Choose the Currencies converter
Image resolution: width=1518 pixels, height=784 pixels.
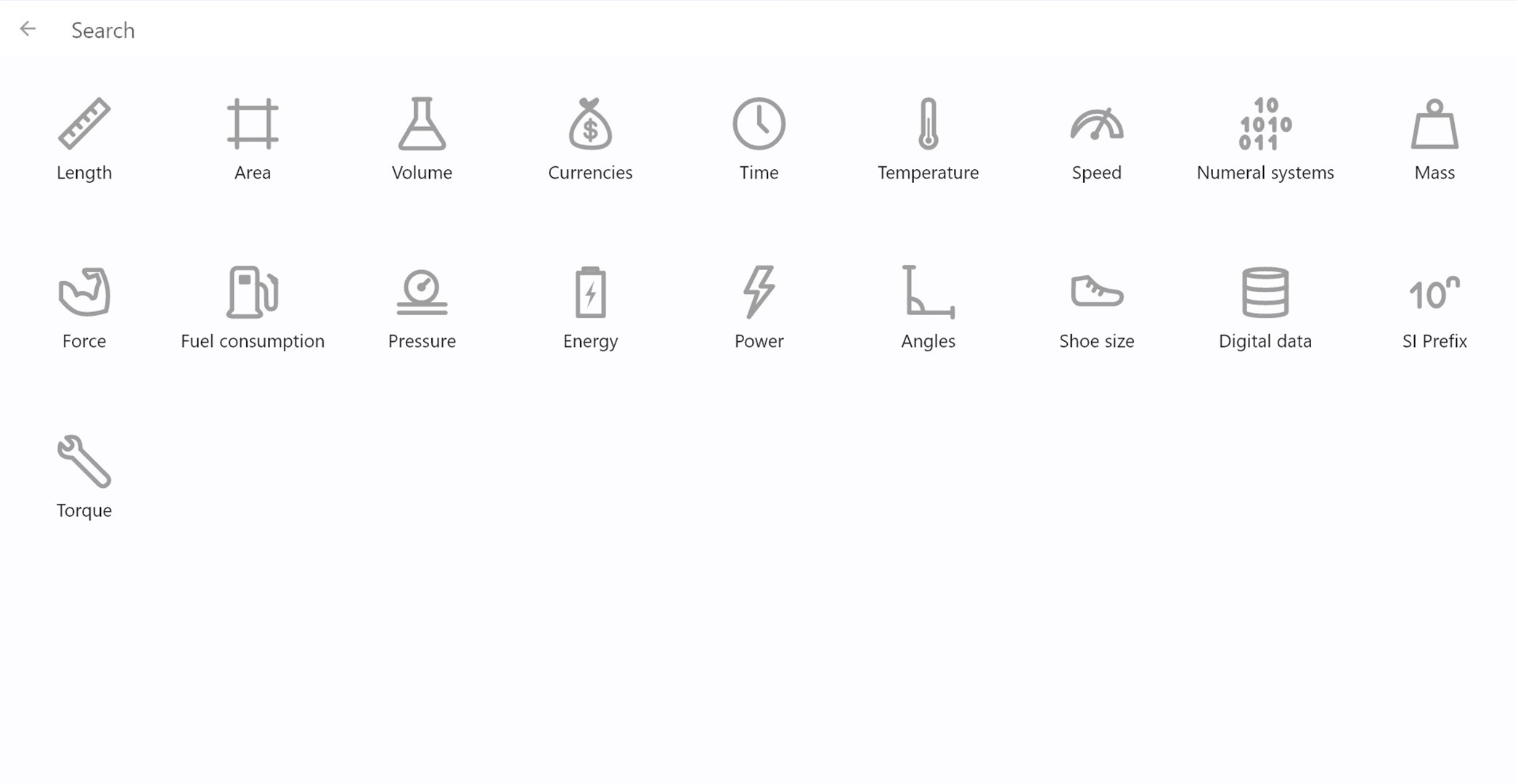[x=590, y=139]
